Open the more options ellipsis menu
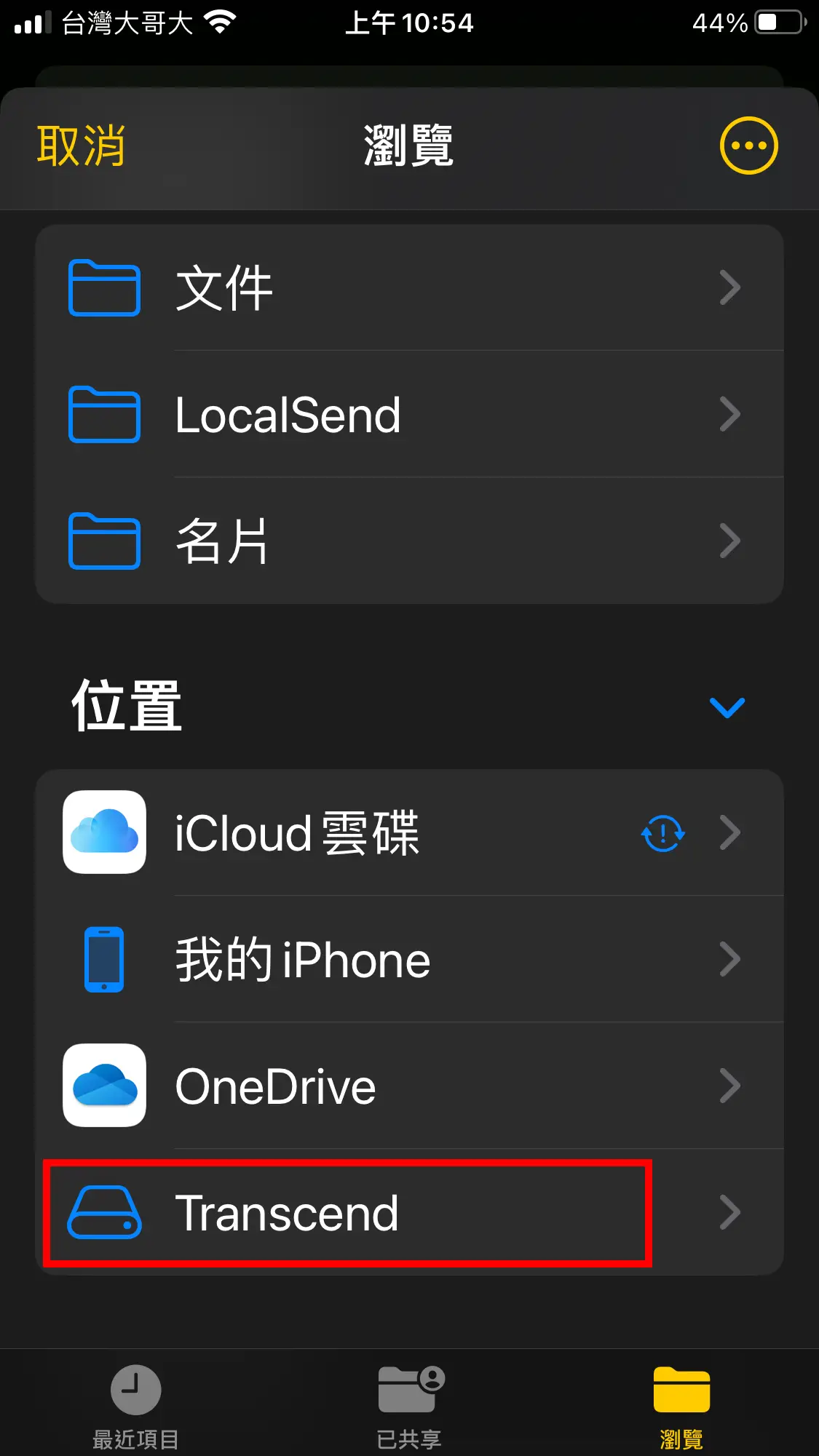 (x=748, y=146)
